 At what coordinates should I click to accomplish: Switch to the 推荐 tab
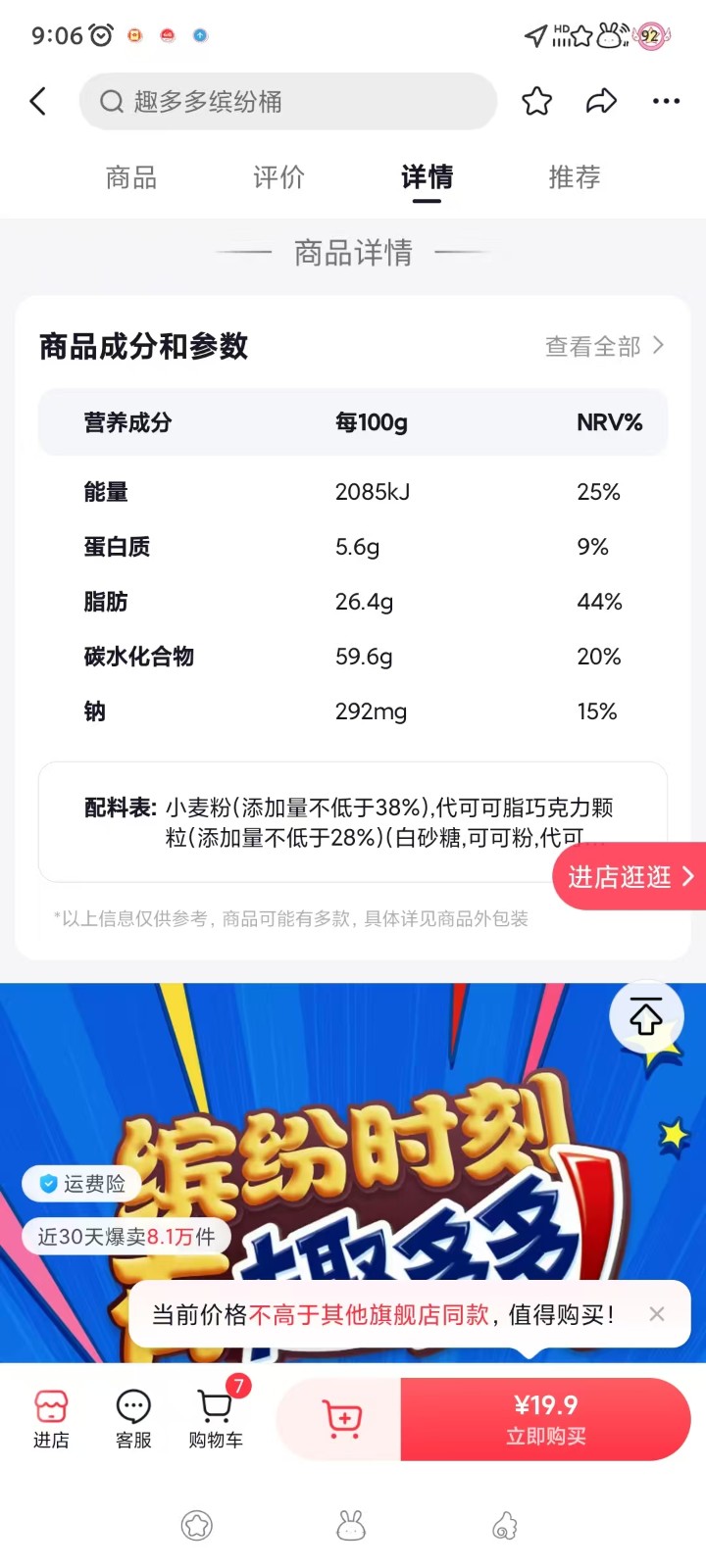[575, 177]
